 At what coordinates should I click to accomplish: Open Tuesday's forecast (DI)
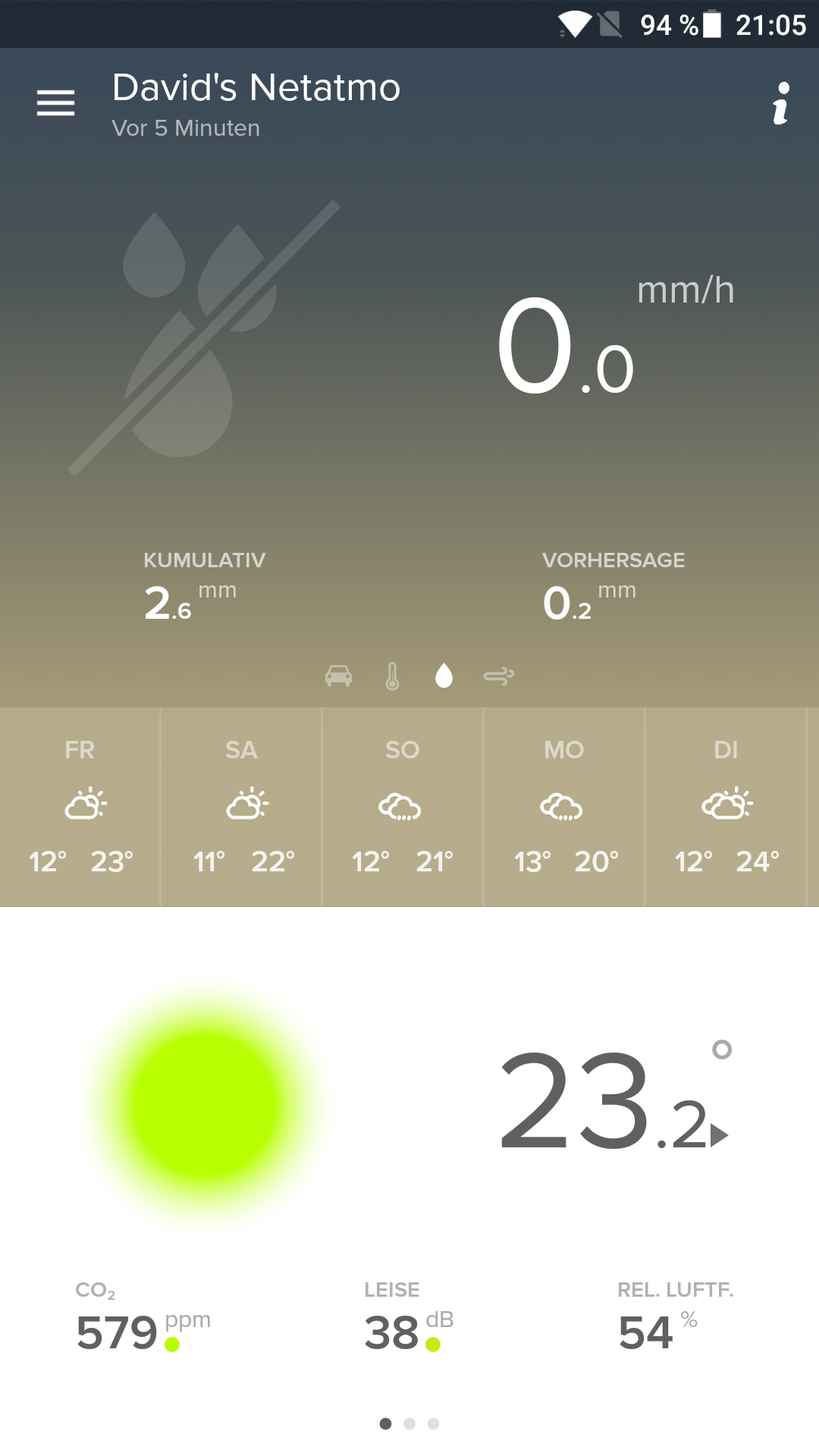[x=726, y=807]
